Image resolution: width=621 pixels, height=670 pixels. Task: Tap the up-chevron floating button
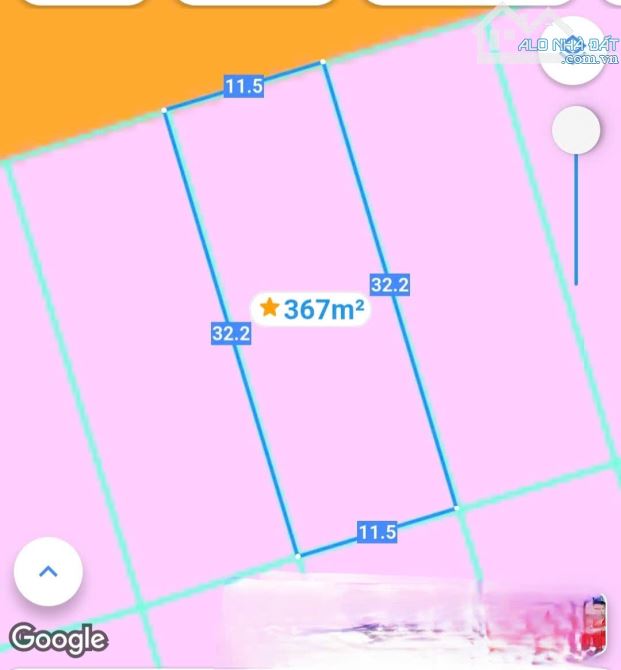48,572
